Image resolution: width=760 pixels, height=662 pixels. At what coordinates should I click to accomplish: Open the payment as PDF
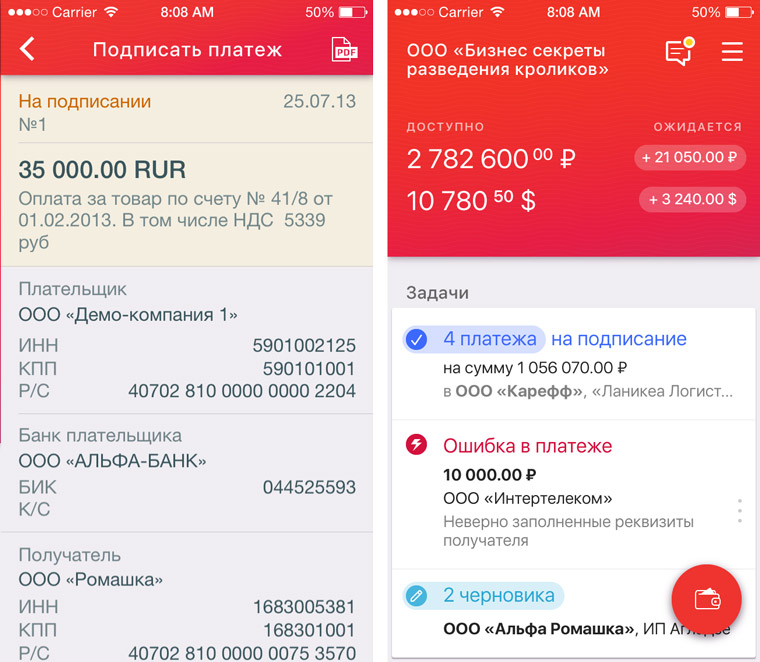[344, 50]
